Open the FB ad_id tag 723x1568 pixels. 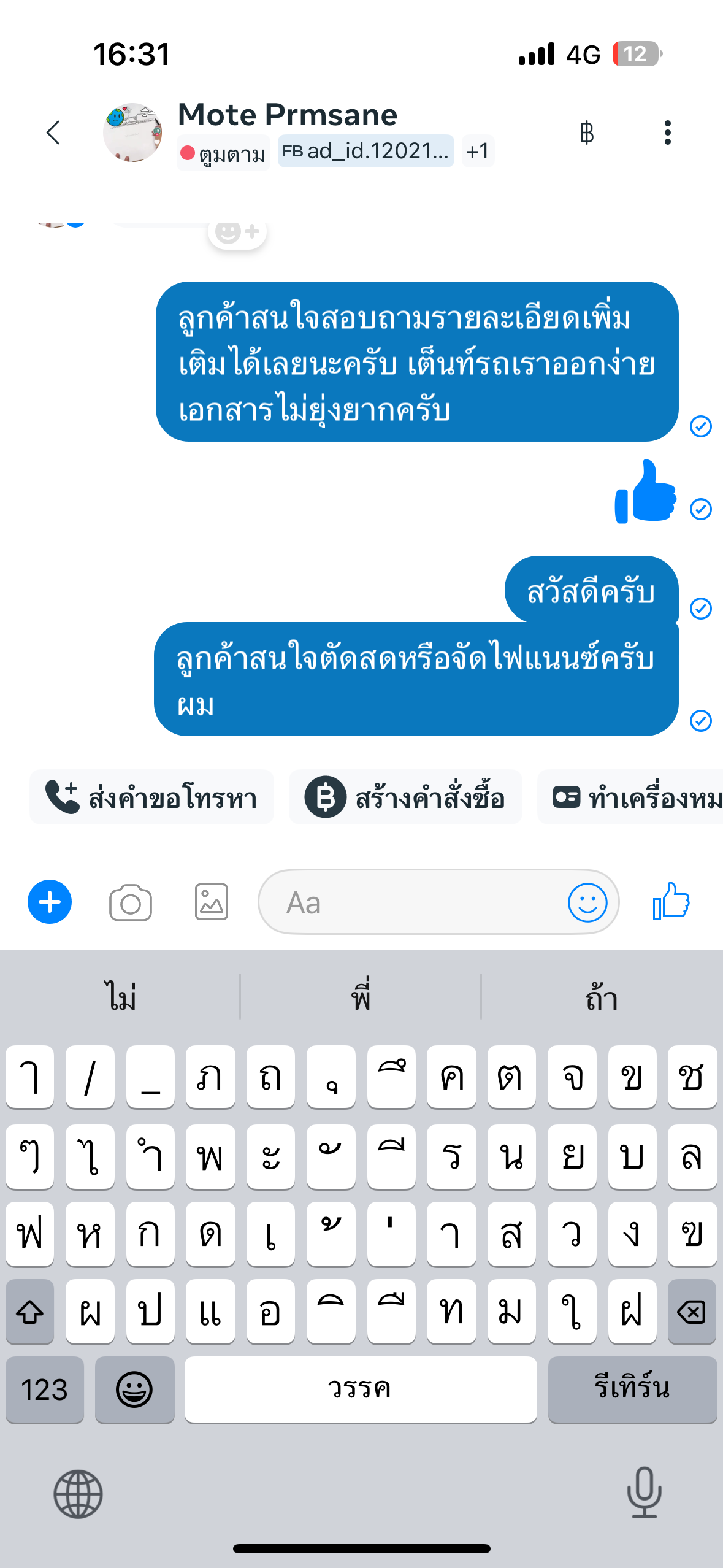[x=365, y=151]
